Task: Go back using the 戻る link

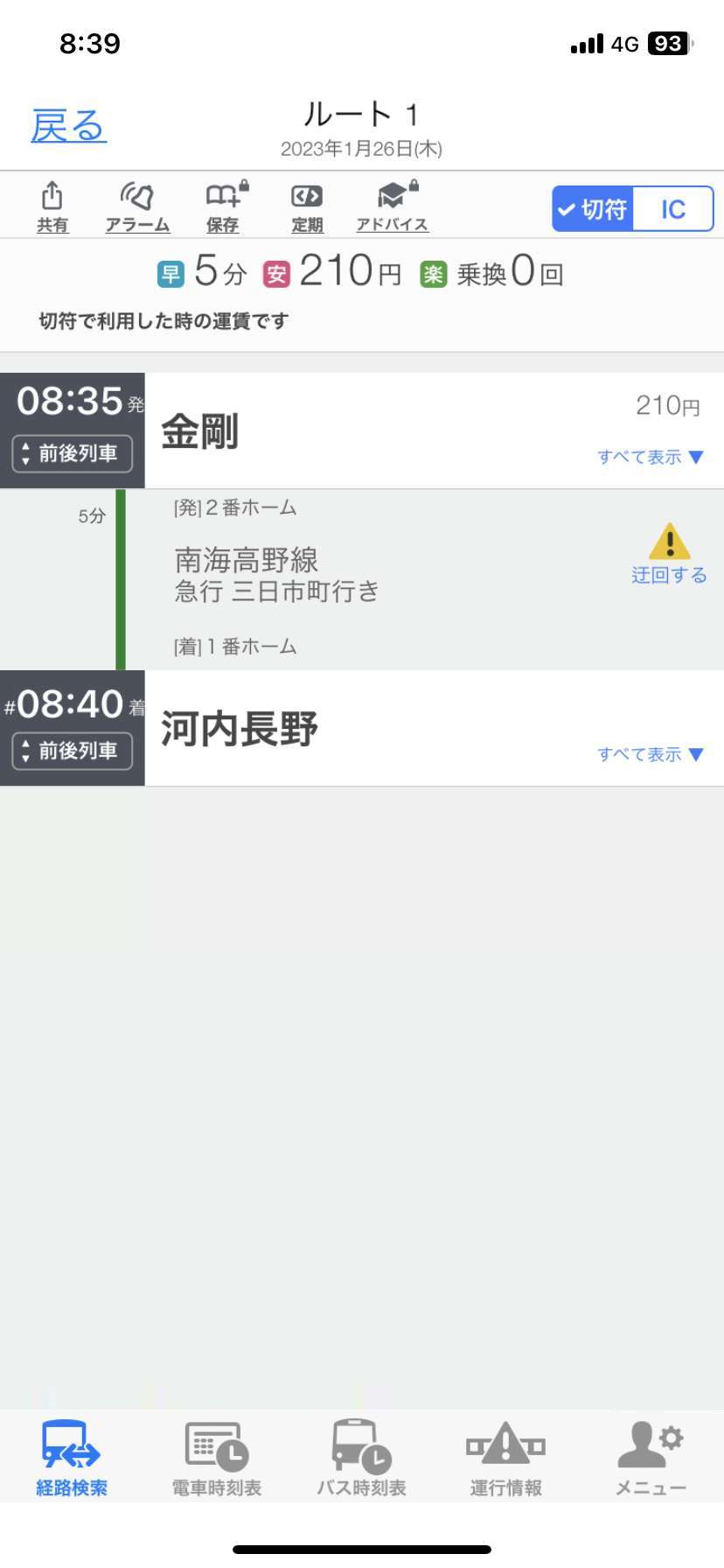Action: [68, 126]
